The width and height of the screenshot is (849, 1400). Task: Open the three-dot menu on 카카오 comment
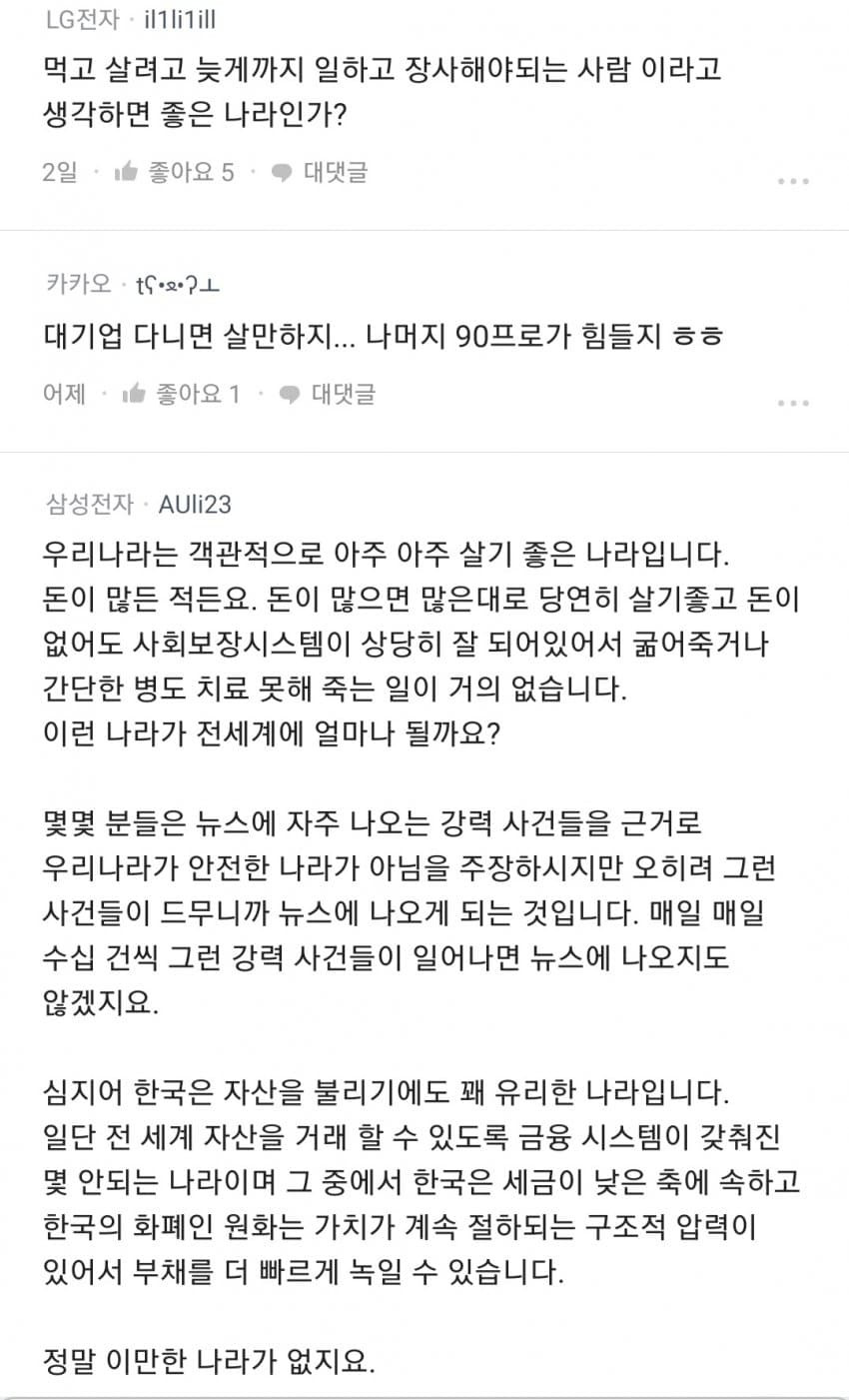pos(792,403)
